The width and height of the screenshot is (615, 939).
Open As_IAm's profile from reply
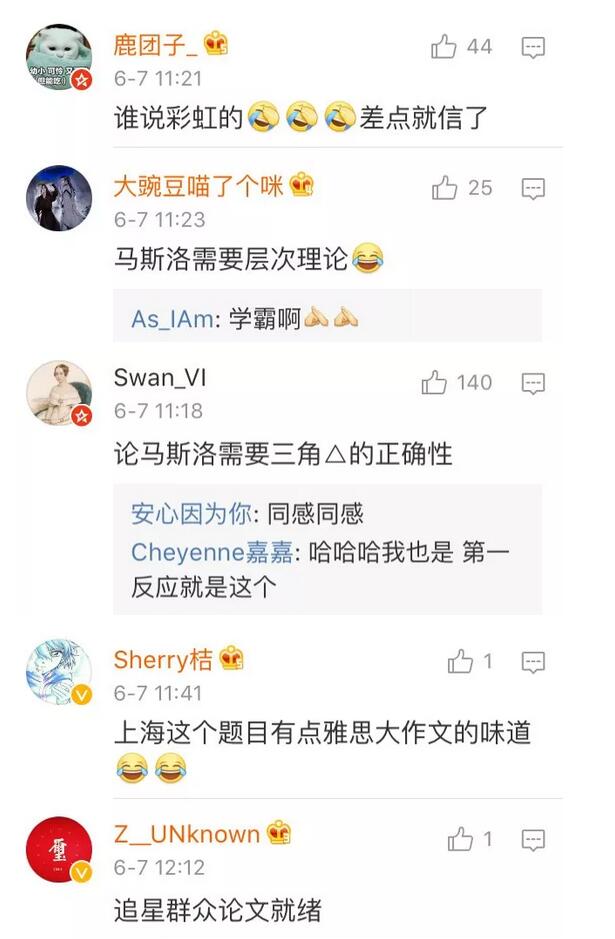tap(171, 319)
